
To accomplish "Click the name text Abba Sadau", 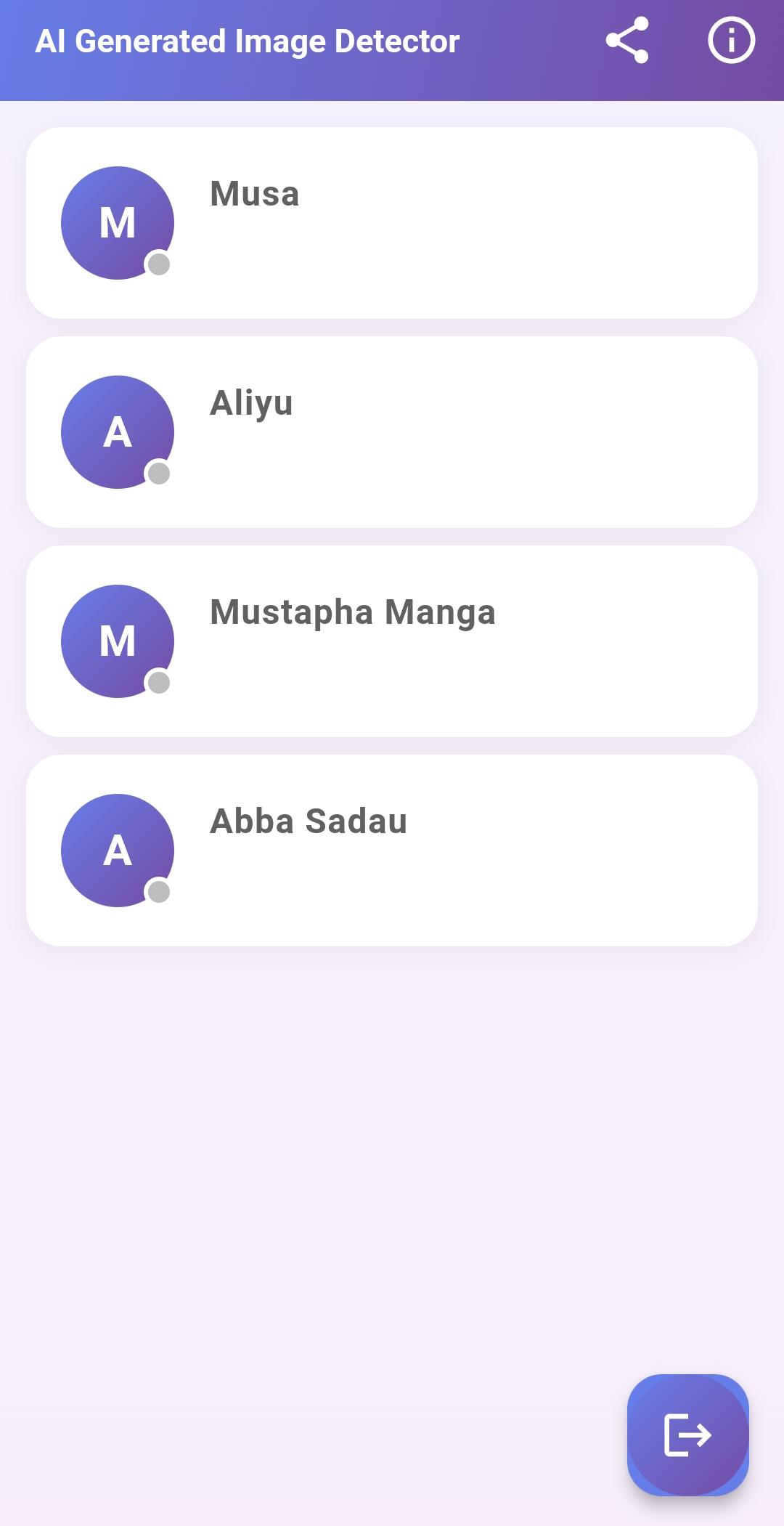I will pyautogui.click(x=307, y=821).
